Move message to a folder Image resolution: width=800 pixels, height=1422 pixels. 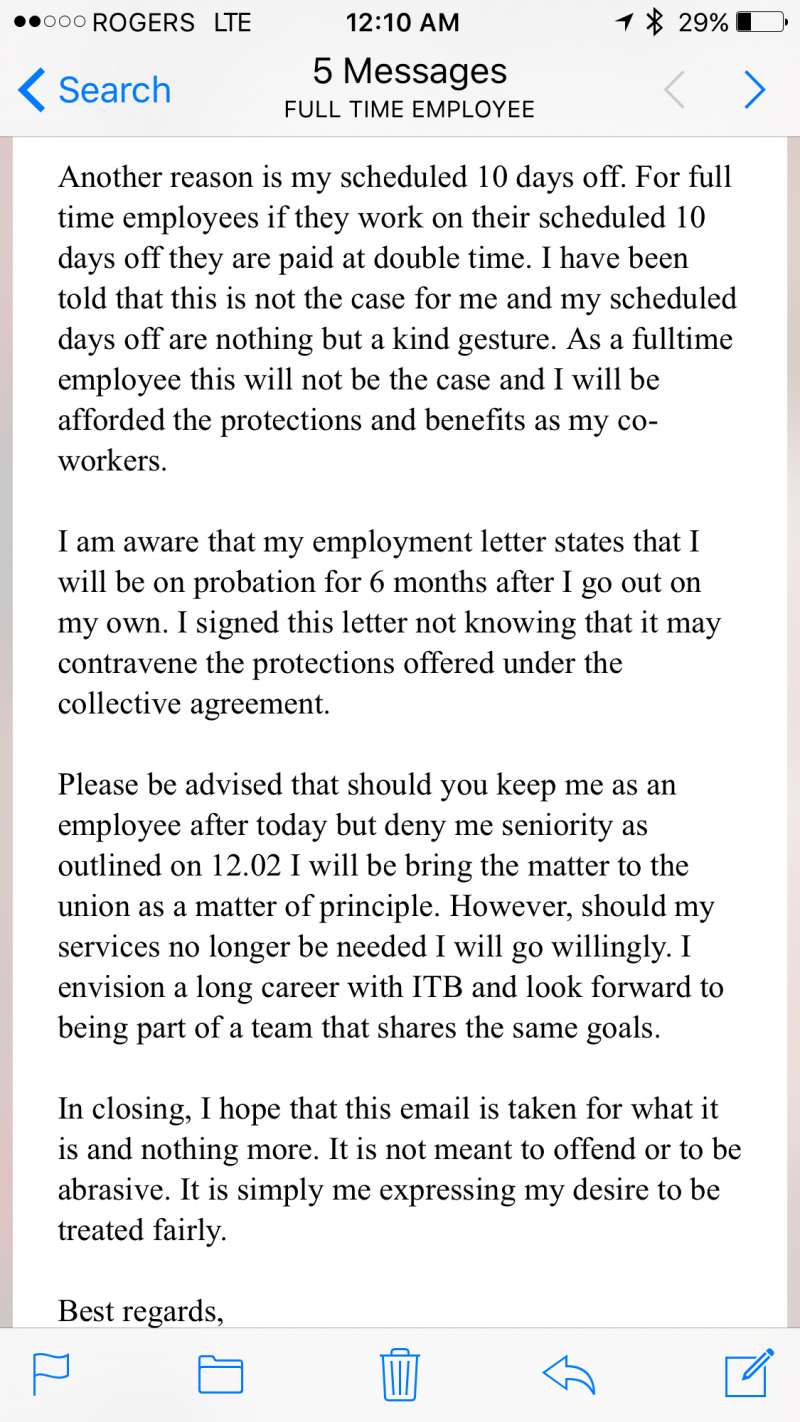coord(221,1373)
